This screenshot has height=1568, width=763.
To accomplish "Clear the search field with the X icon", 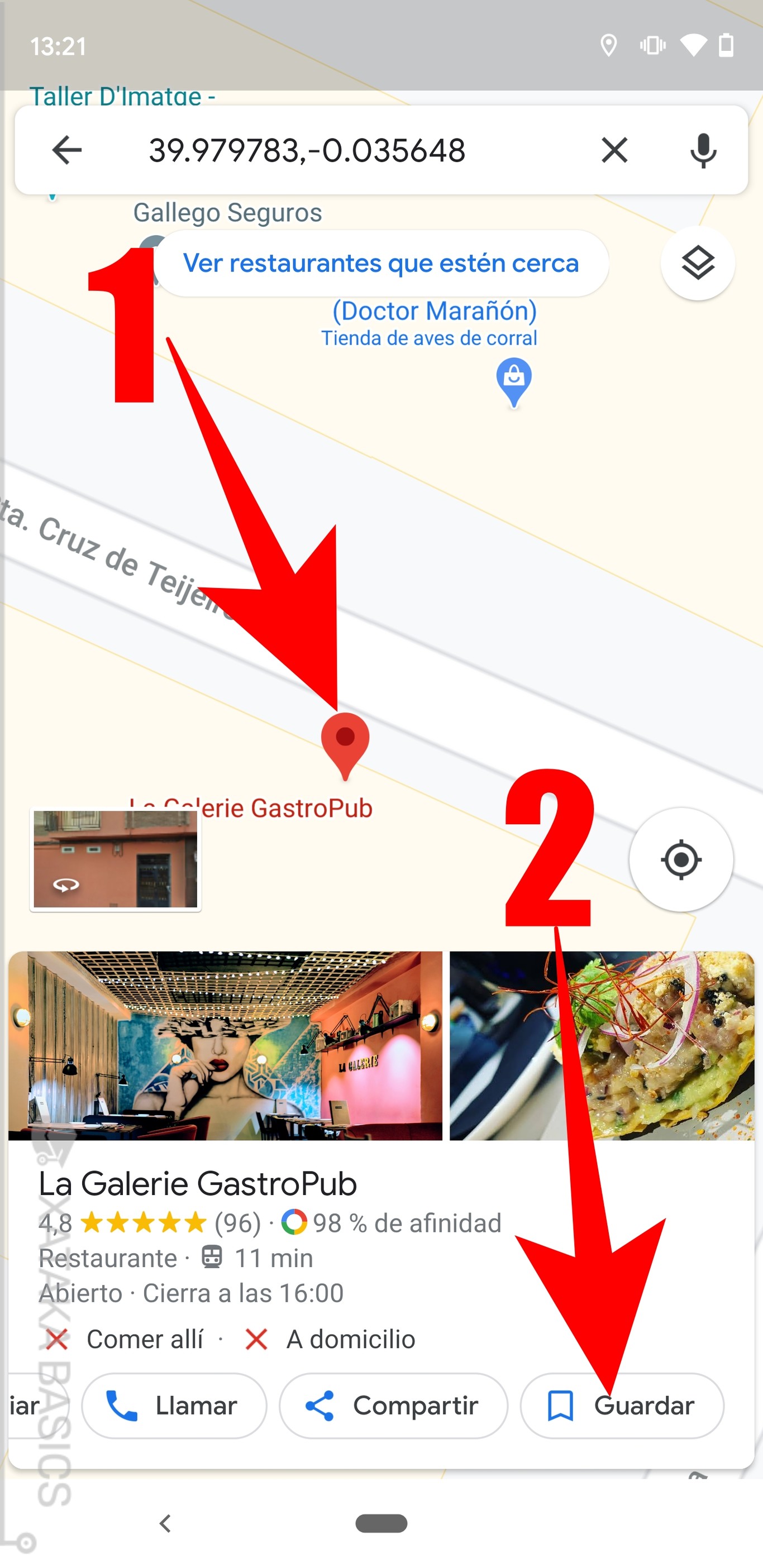I will (615, 150).
